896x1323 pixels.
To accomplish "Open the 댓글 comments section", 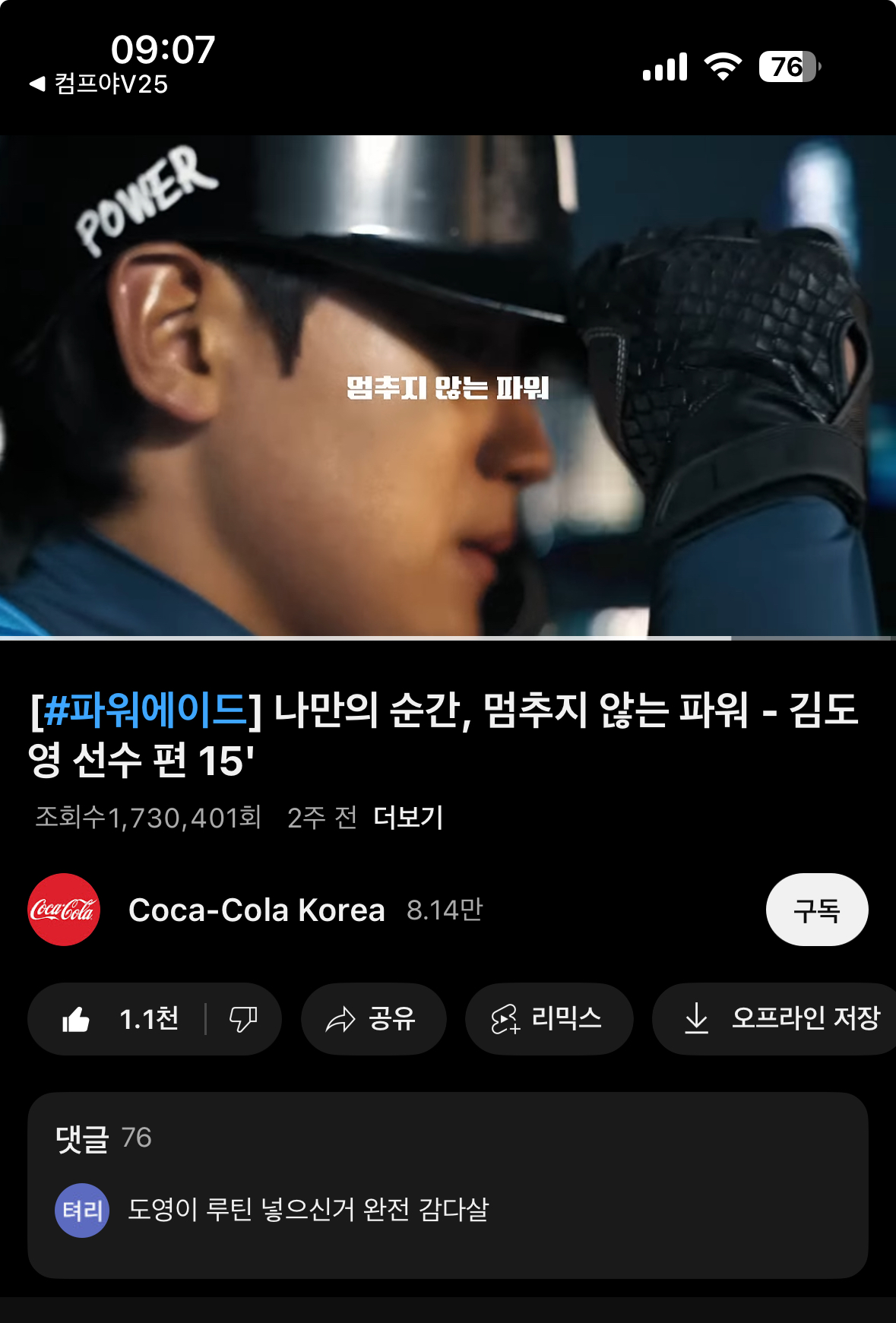I will click(x=448, y=1184).
